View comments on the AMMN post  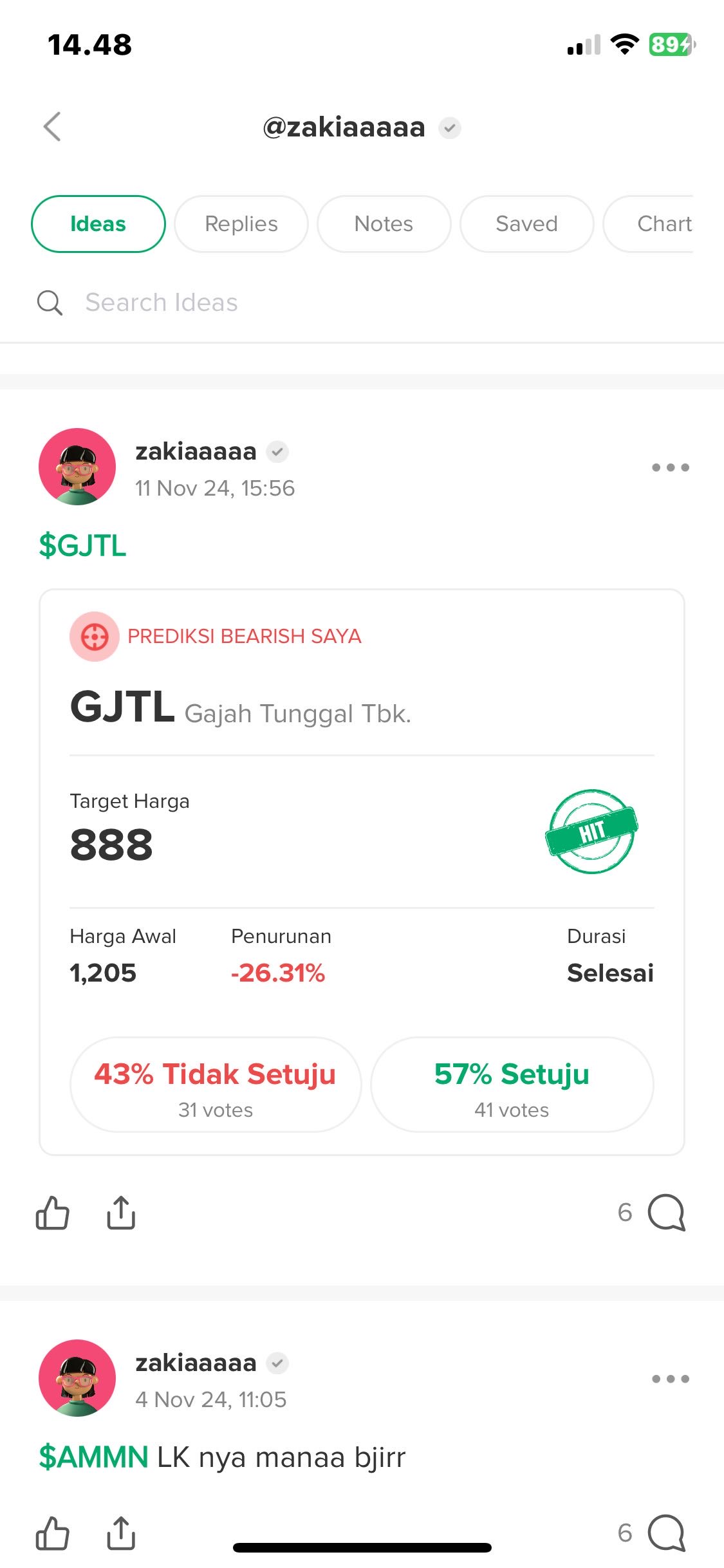[665, 1533]
